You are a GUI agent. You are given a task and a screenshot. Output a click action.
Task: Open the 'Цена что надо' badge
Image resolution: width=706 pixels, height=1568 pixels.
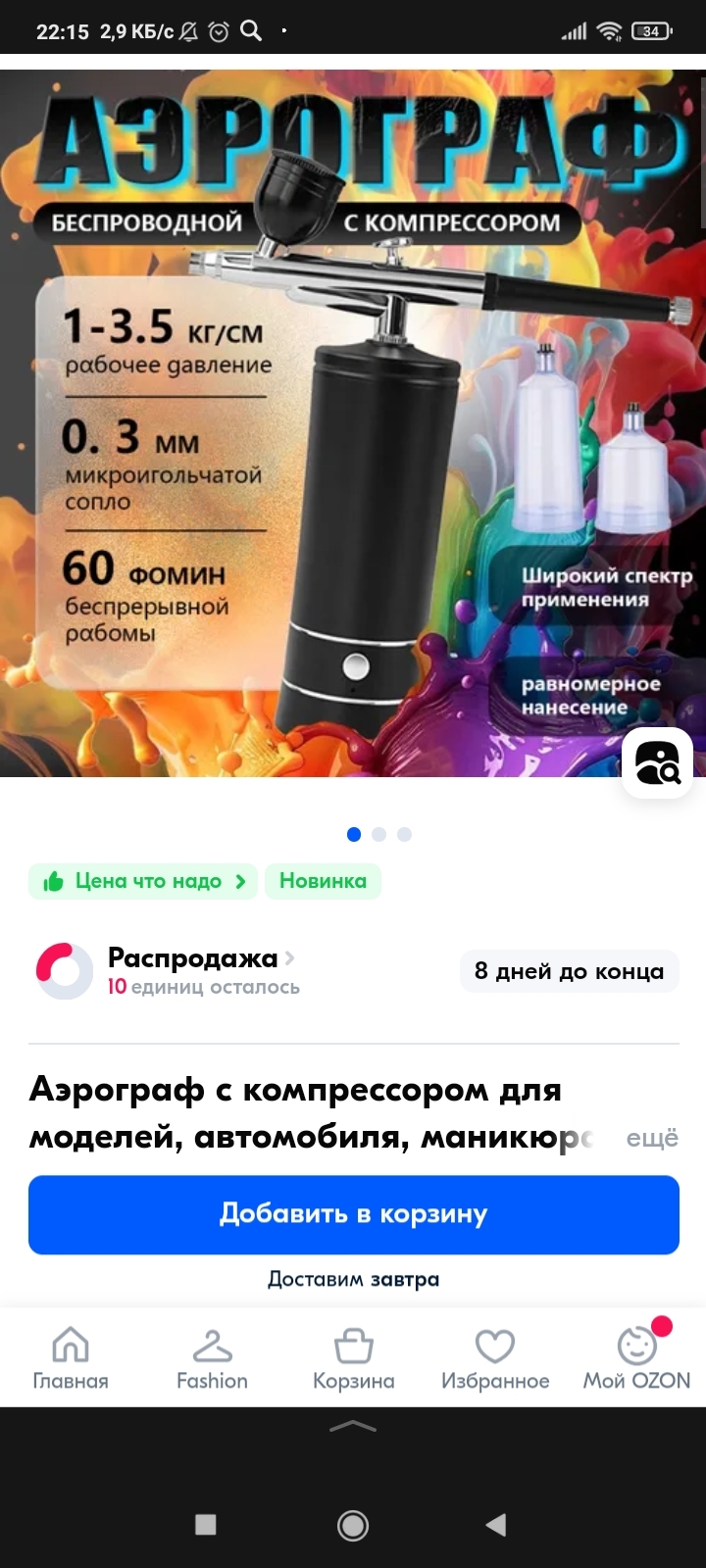(143, 881)
